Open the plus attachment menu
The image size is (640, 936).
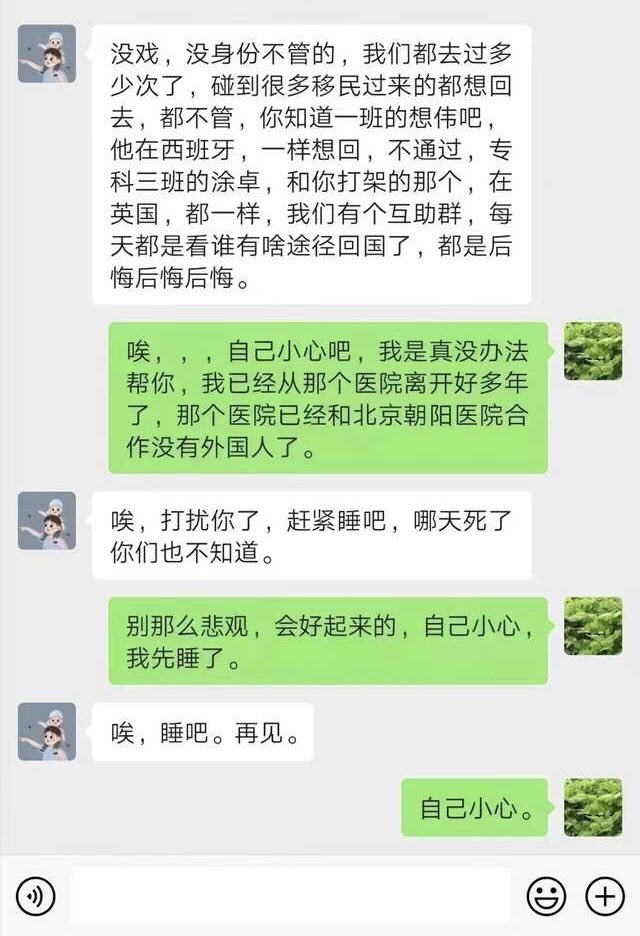click(x=605, y=895)
